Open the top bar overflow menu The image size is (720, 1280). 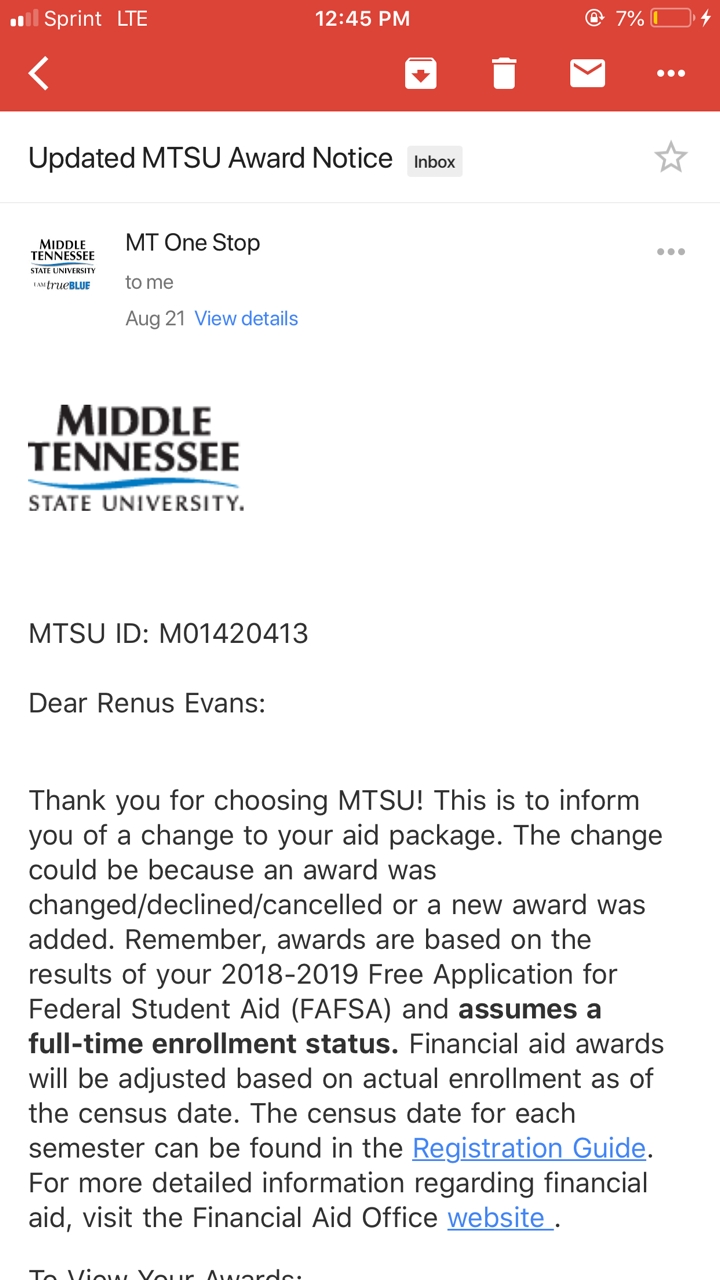coord(670,73)
